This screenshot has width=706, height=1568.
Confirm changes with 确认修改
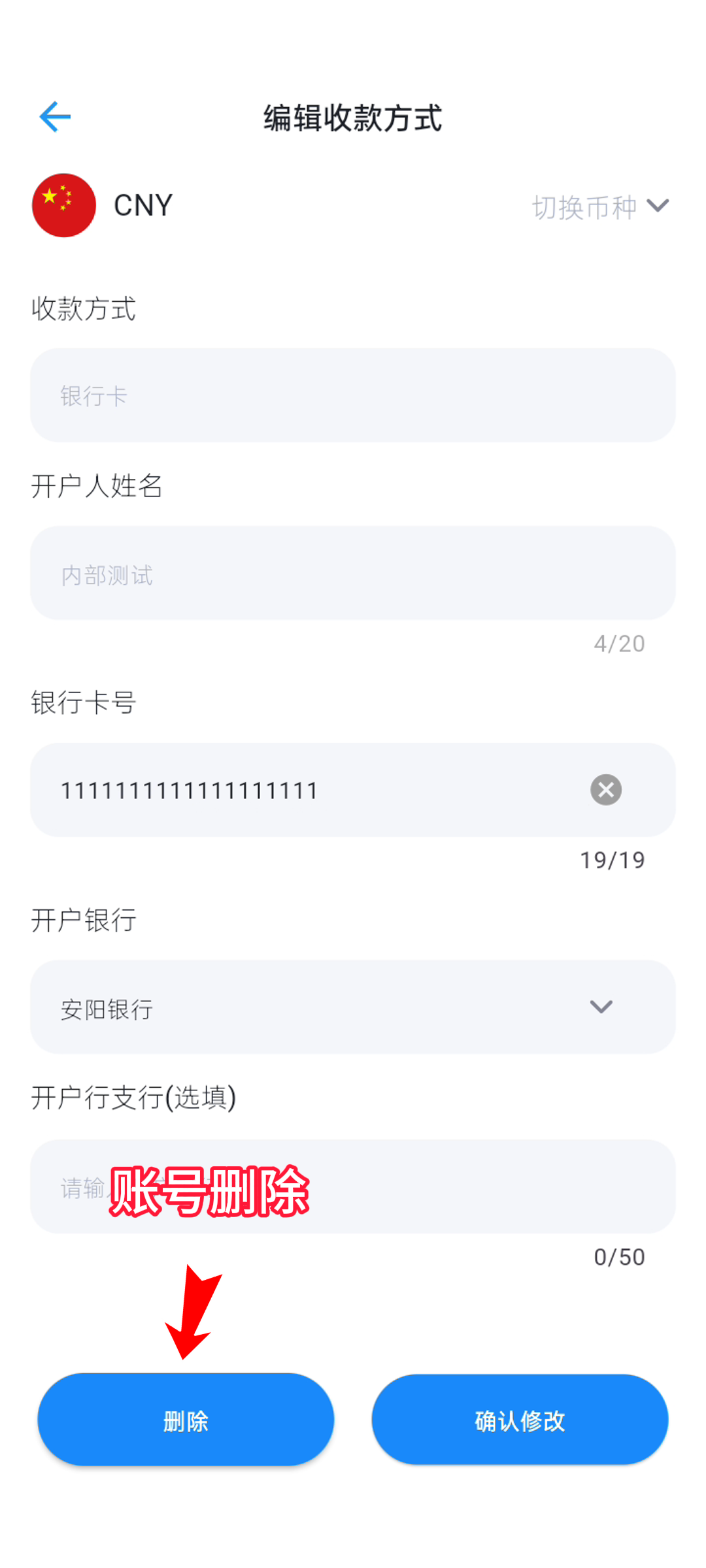pyautogui.click(x=520, y=1420)
